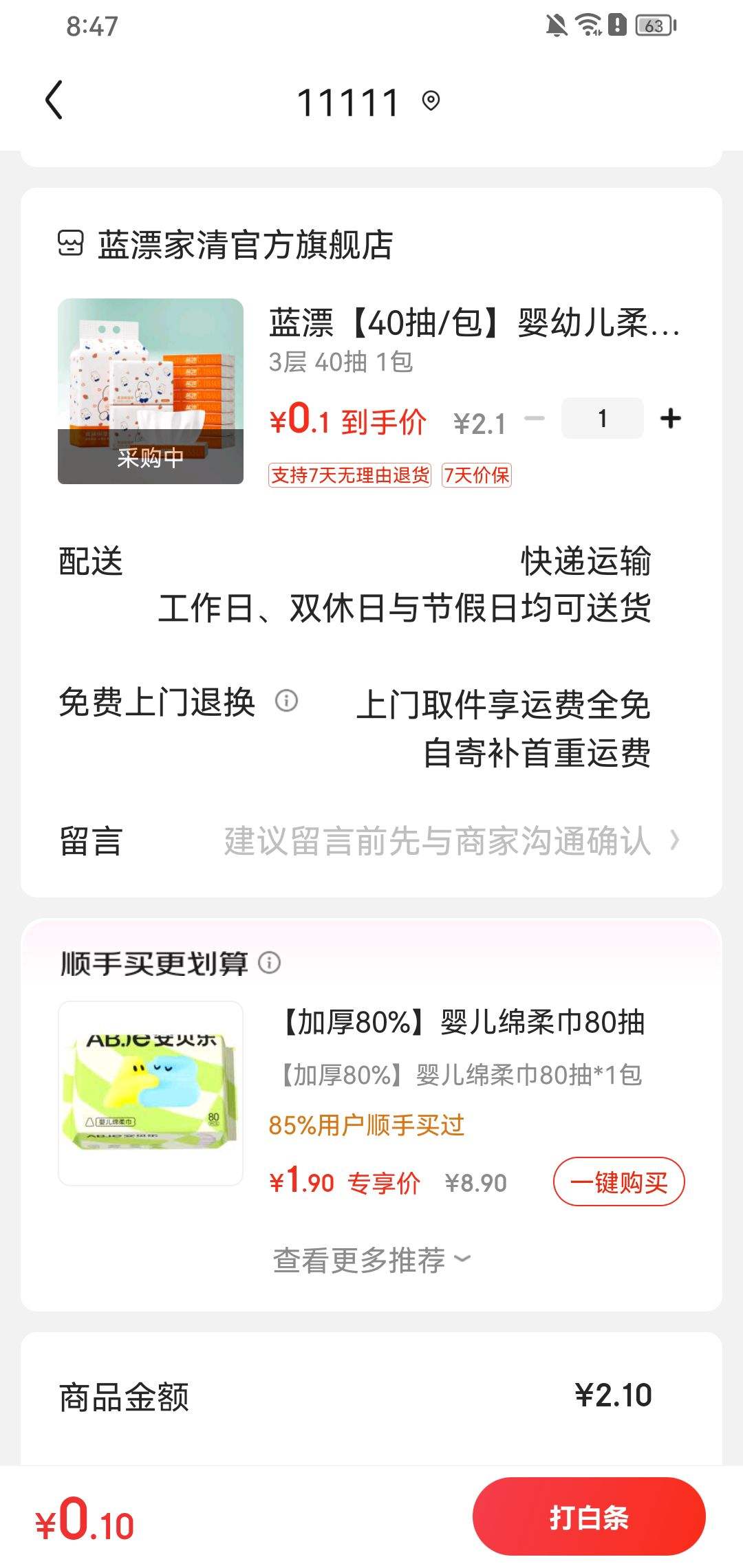
Task: Open the 配送 delivery section
Action: point(90,563)
